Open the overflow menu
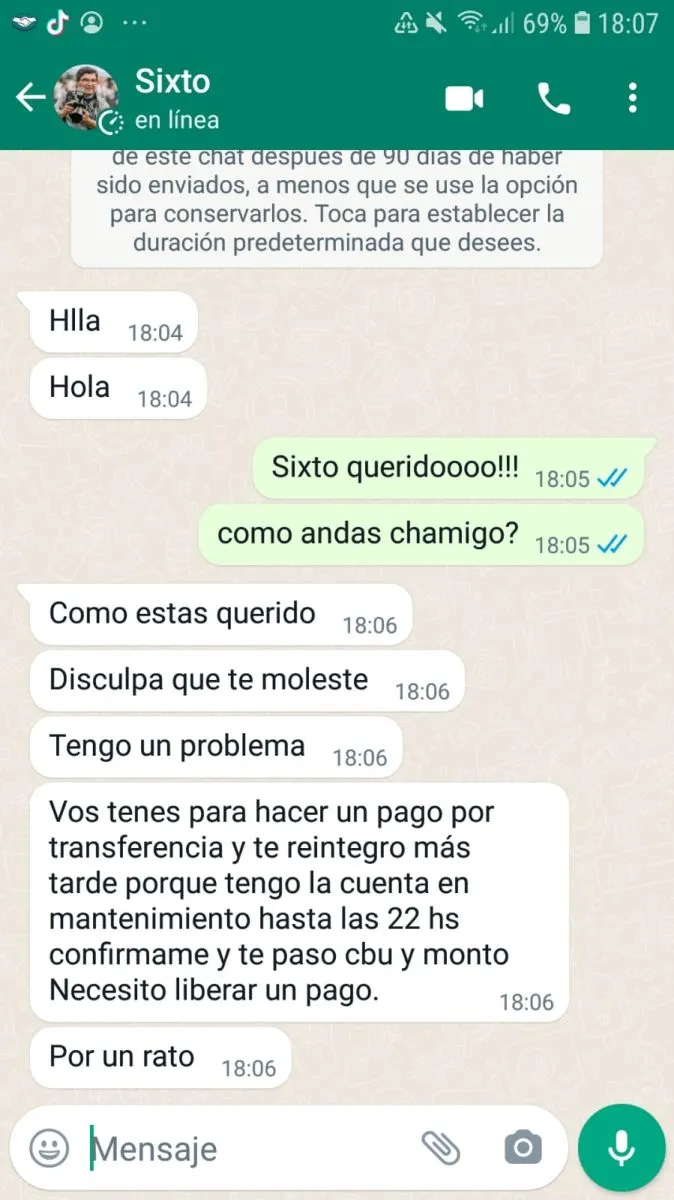The image size is (674, 1200). tap(632, 98)
